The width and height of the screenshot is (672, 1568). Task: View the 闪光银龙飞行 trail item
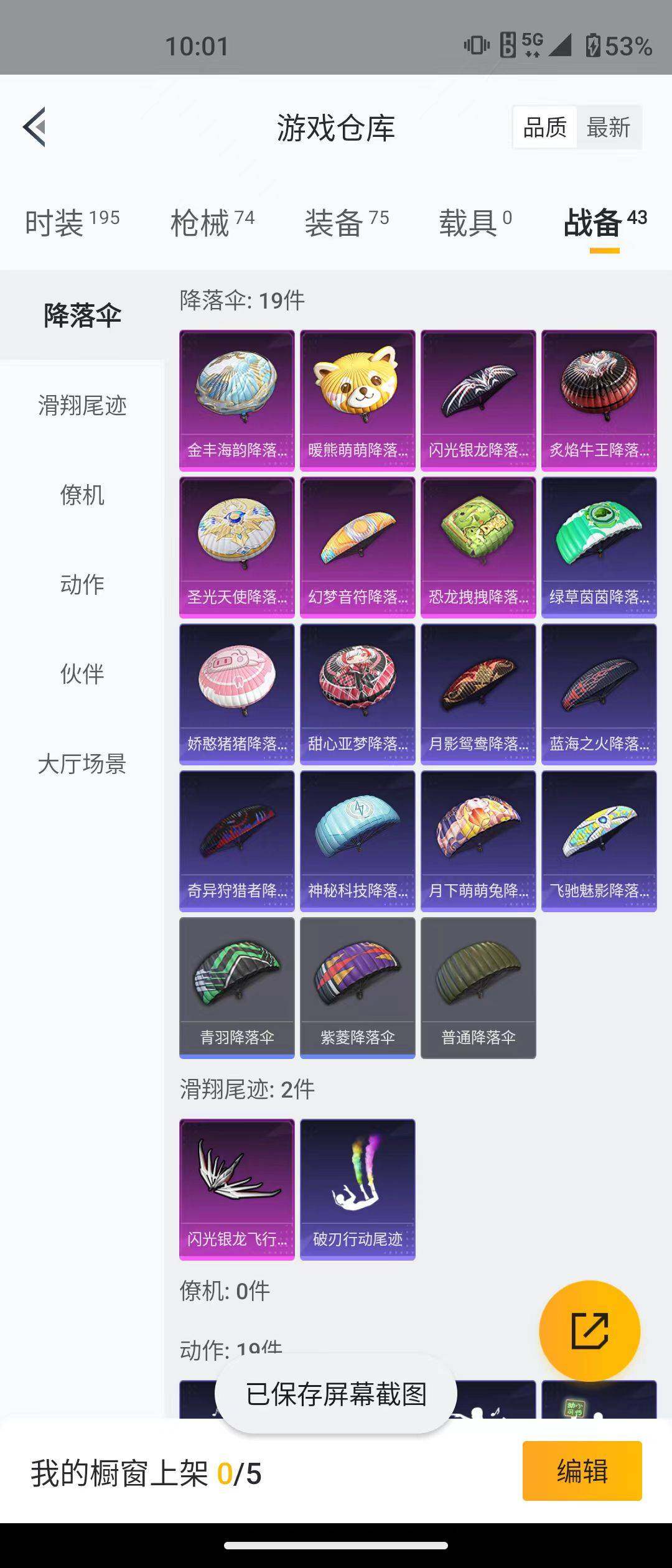[236, 1192]
